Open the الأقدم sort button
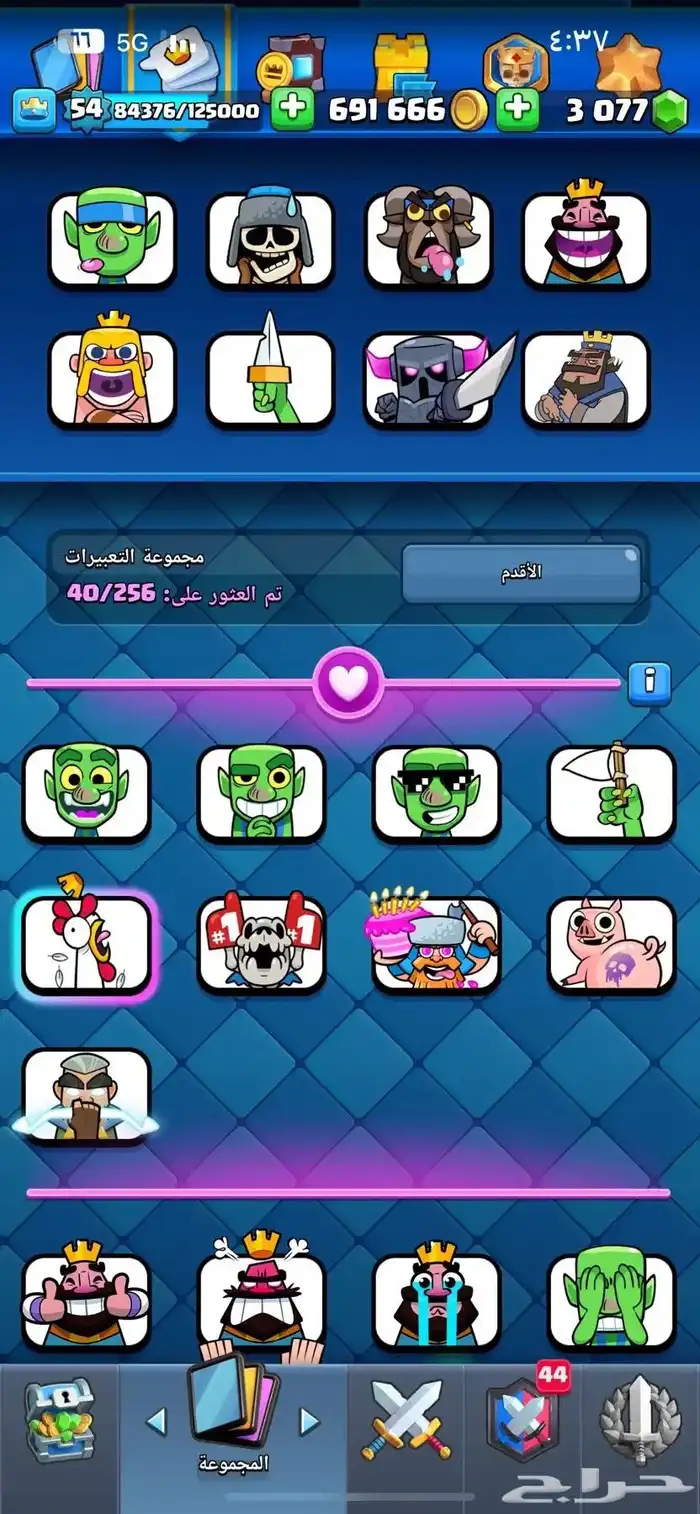 (521, 573)
